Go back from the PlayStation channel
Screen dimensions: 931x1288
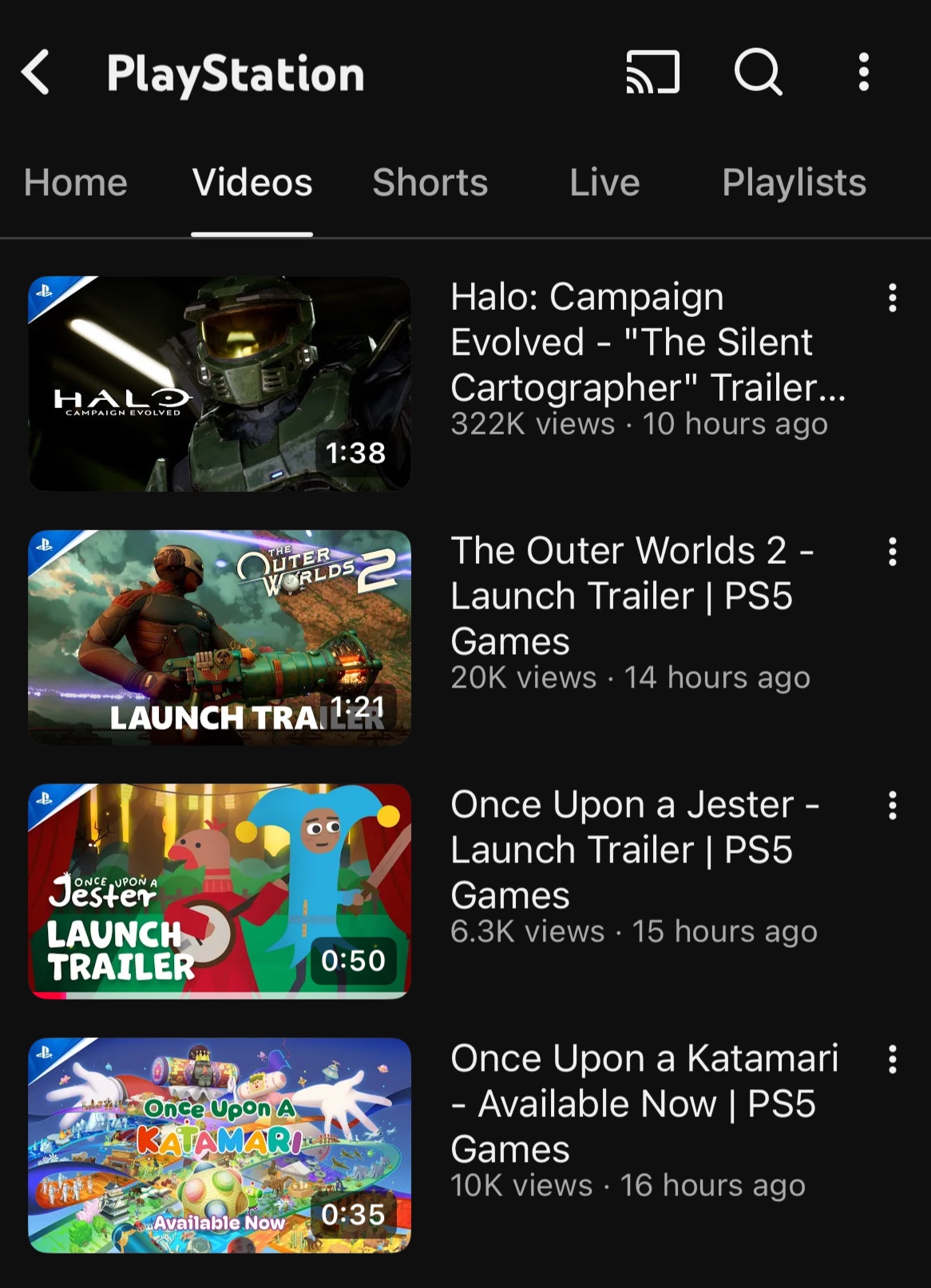pyautogui.click(x=36, y=73)
